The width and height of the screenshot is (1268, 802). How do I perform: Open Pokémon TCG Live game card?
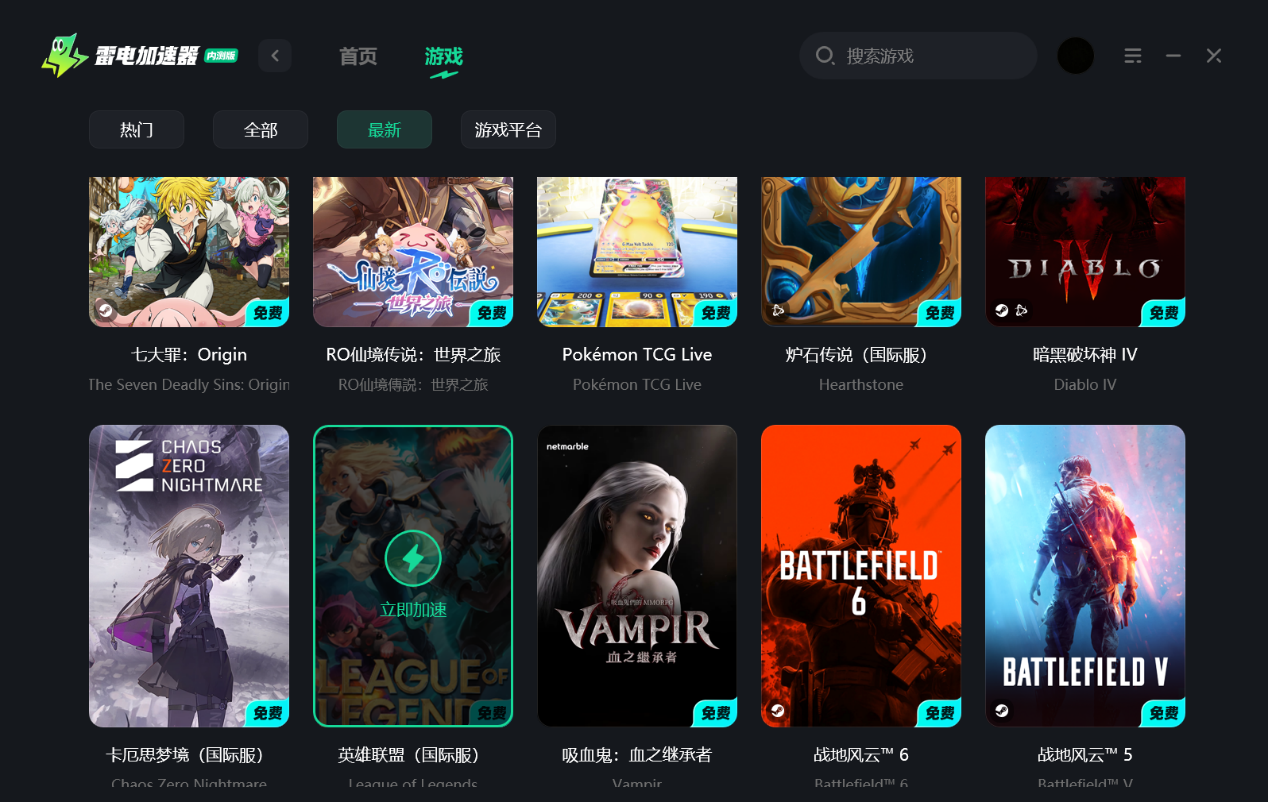pos(637,252)
